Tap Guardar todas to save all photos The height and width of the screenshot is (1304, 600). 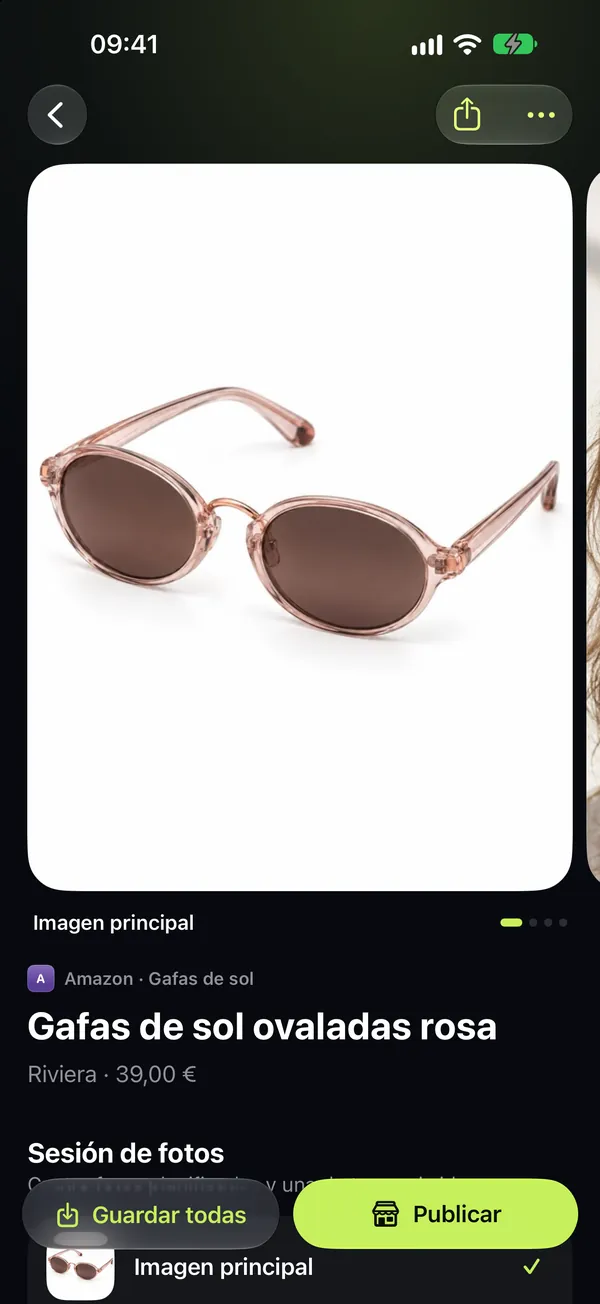(150, 1214)
